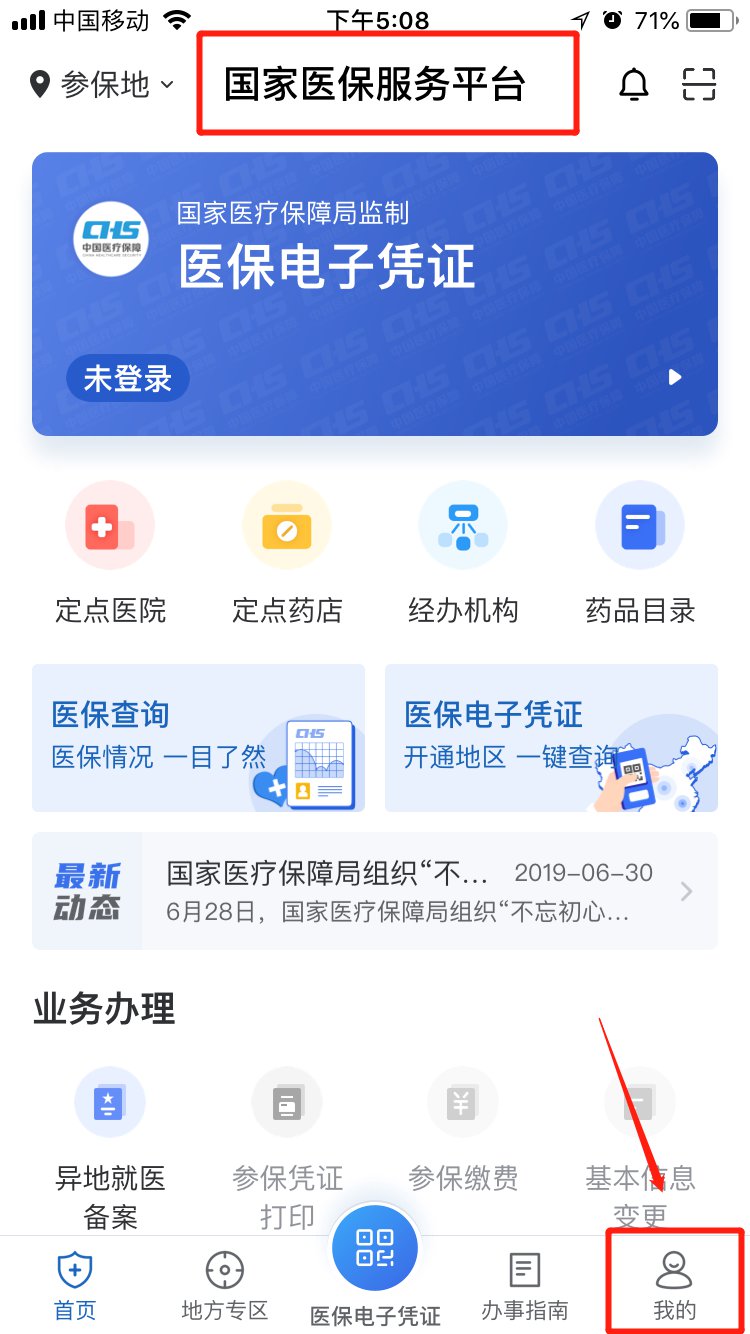Open the notifications bell

tap(633, 85)
